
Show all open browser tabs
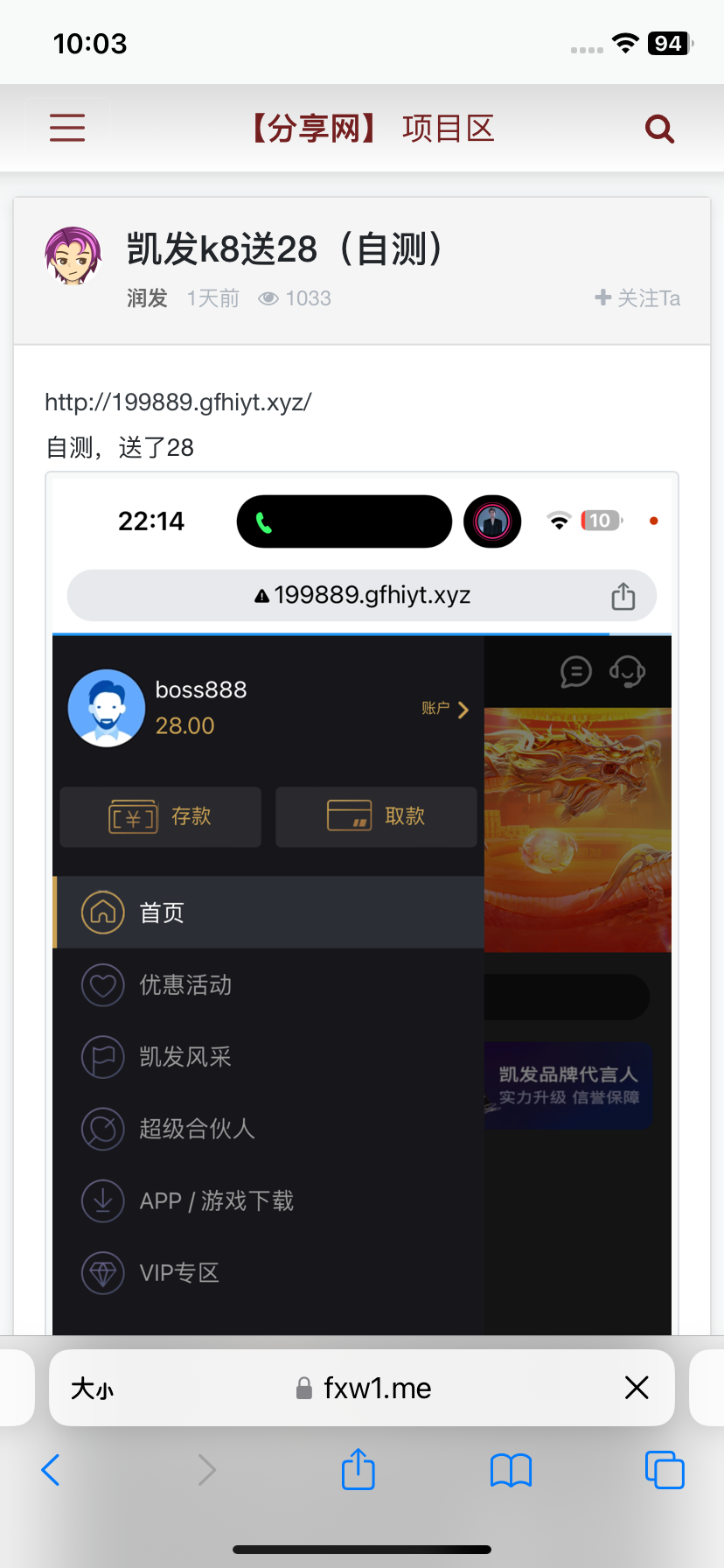(x=665, y=1470)
